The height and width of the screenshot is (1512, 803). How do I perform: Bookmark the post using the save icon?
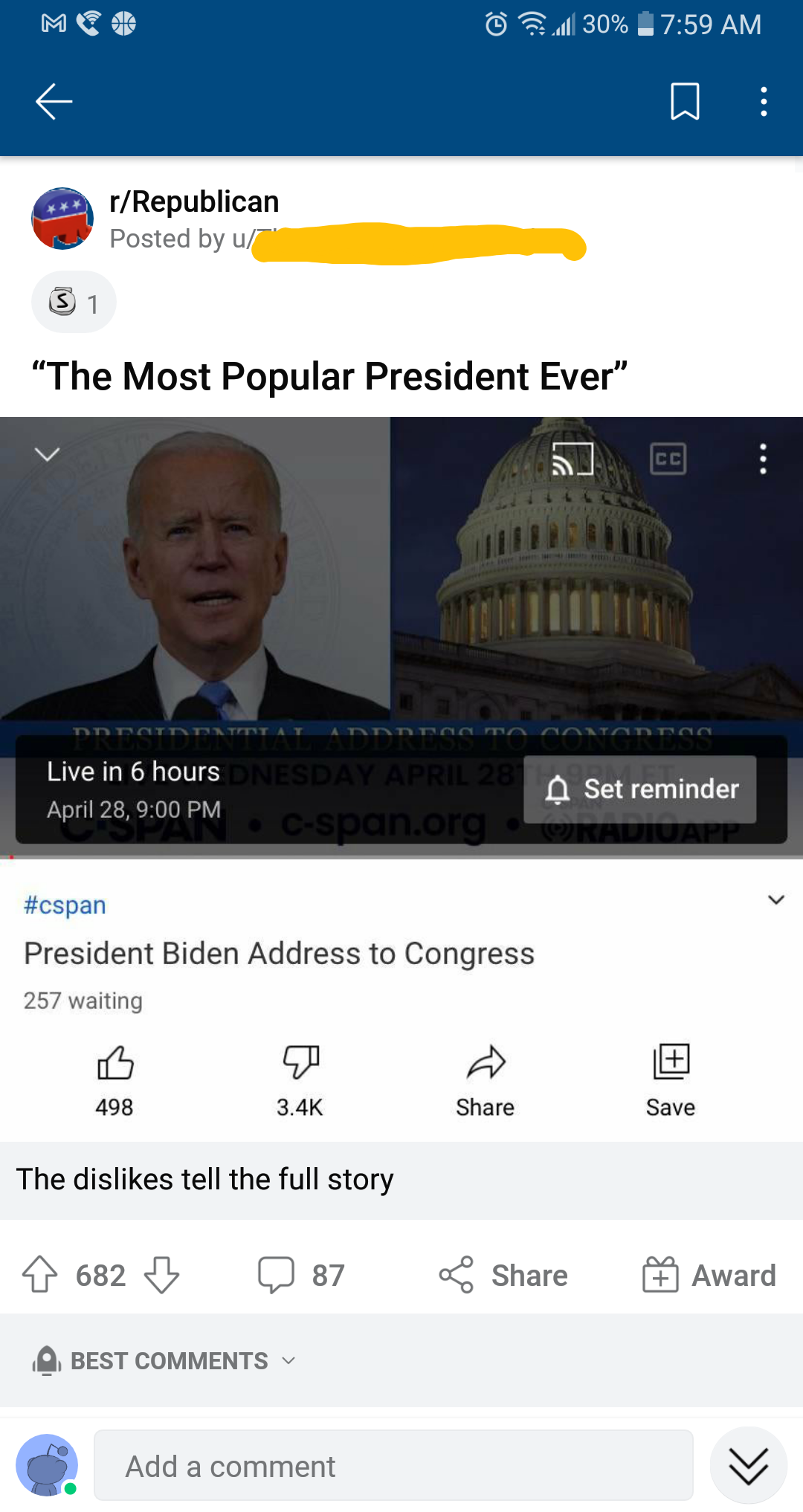pyautogui.click(x=683, y=103)
